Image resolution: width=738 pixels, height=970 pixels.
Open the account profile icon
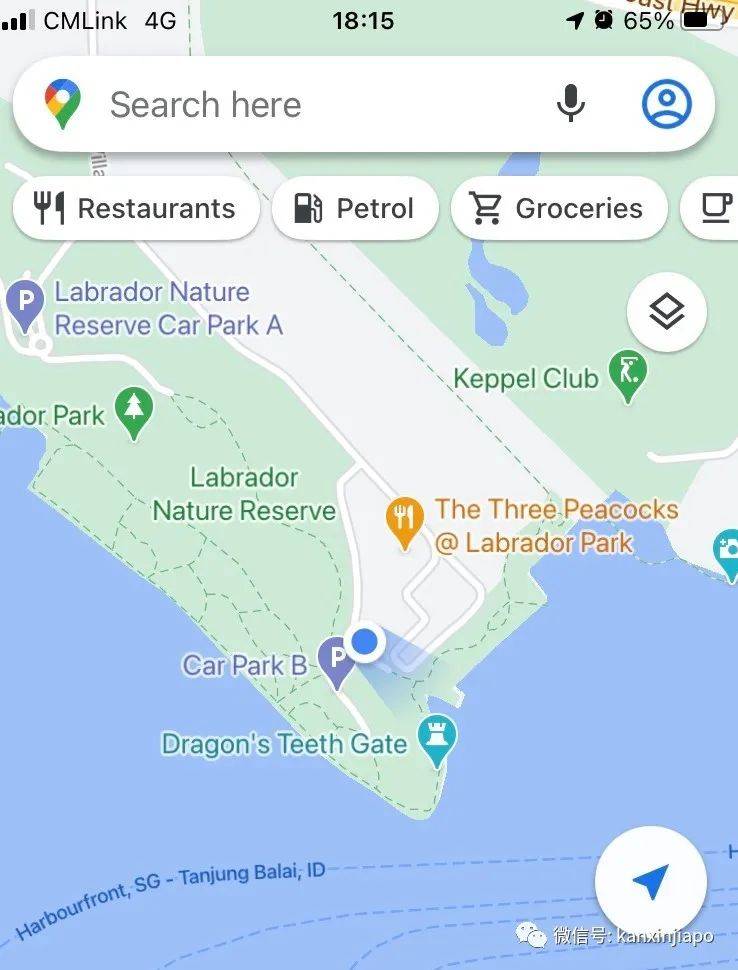click(666, 104)
